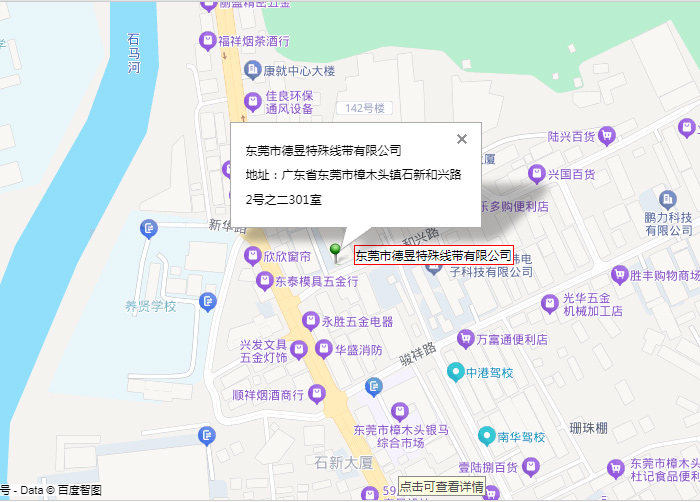Close the company info popup

click(x=461, y=140)
